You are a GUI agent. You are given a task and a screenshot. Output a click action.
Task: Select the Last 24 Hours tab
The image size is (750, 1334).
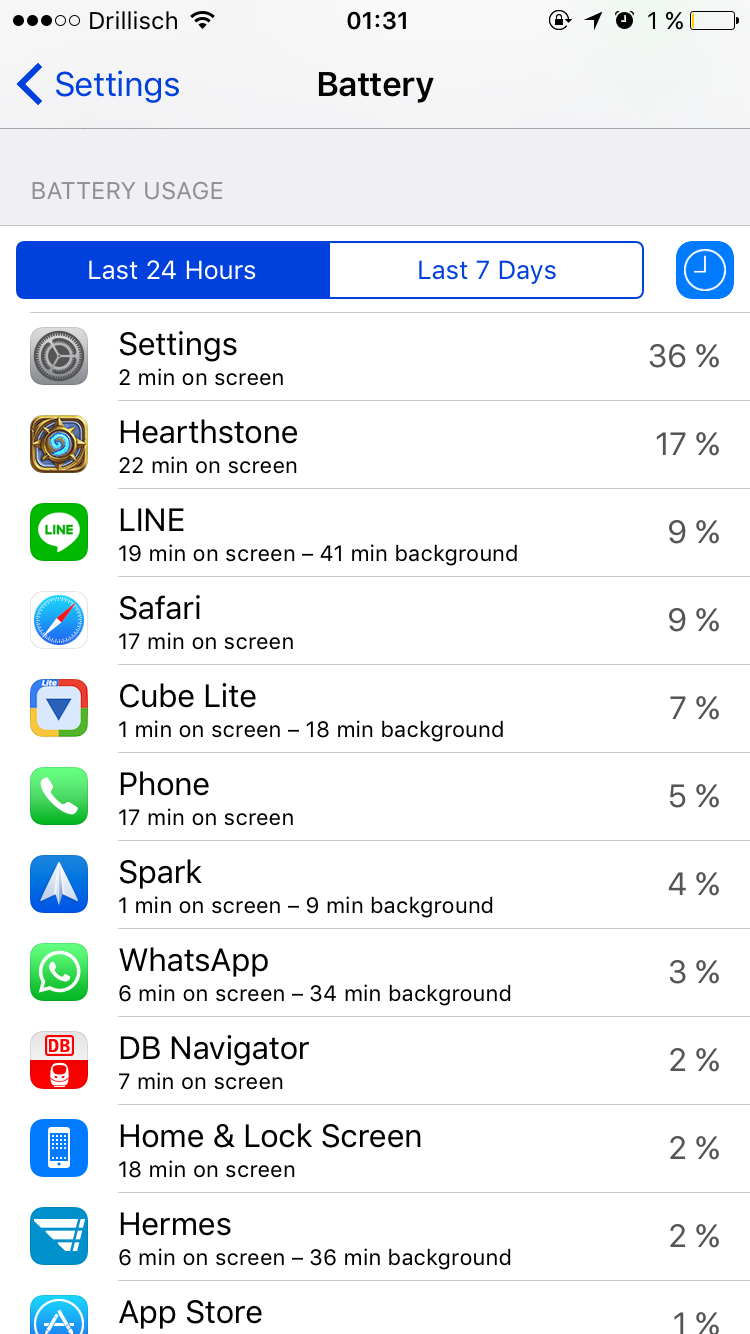(x=172, y=269)
